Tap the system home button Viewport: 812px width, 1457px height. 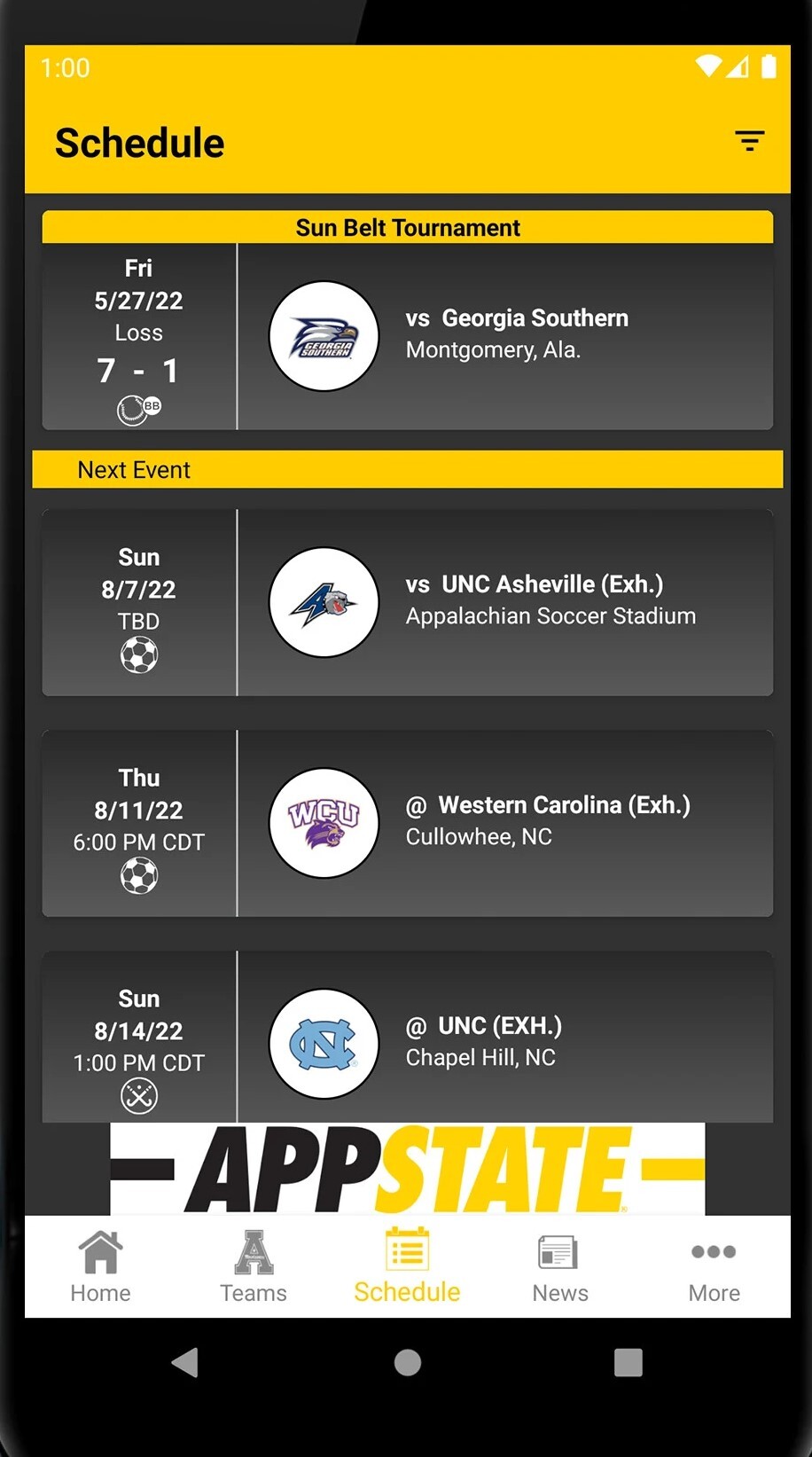407,1362
